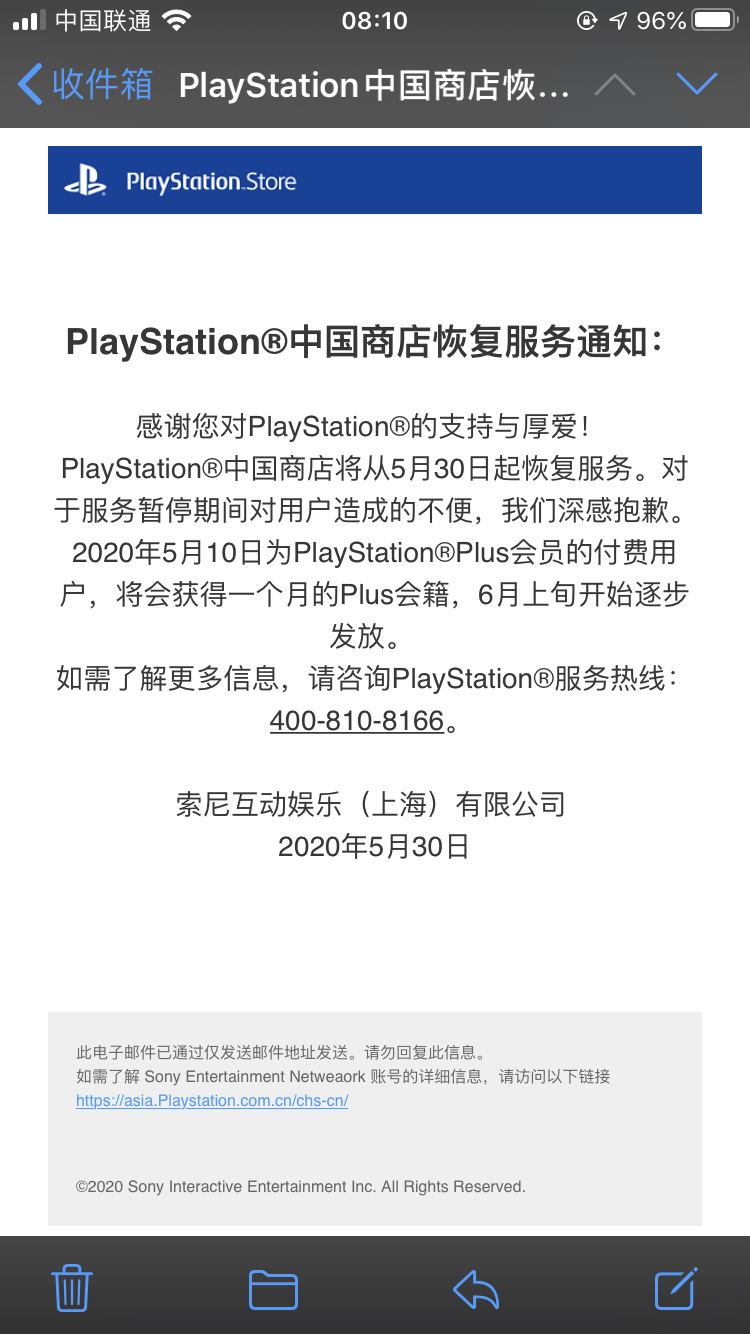
Task: Go to the next email with down arrow
Action: click(x=696, y=85)
